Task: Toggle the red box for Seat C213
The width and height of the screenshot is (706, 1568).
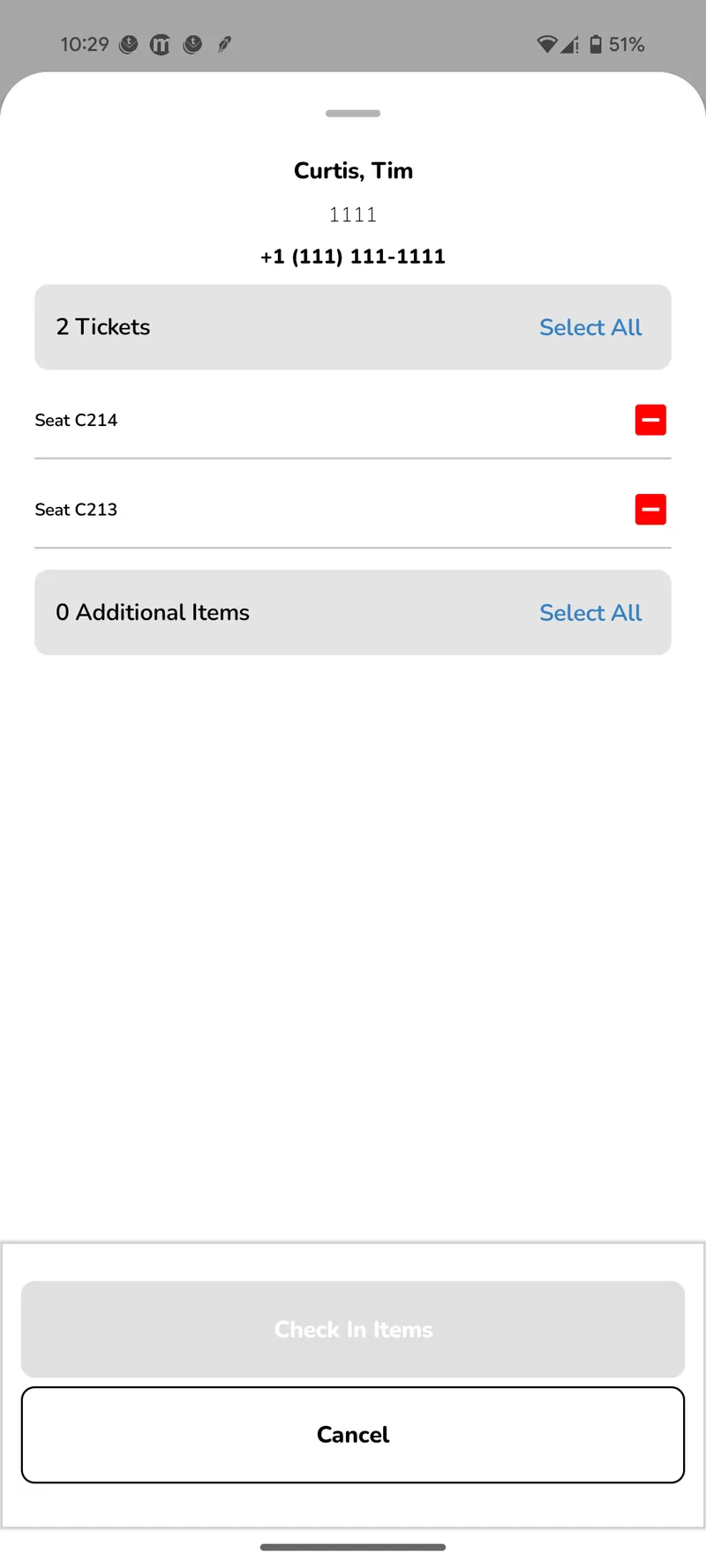Action: coord(650,509)
